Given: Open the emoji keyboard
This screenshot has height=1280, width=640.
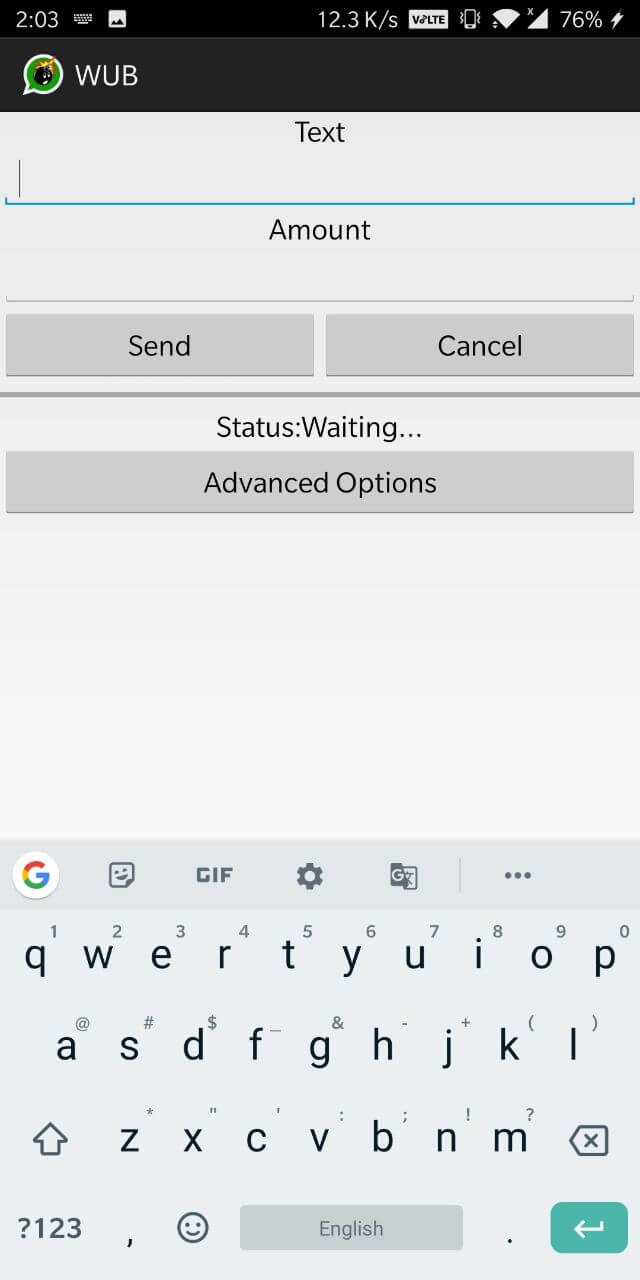Looking at the screenshot, I should click(x=192, y=1228).
